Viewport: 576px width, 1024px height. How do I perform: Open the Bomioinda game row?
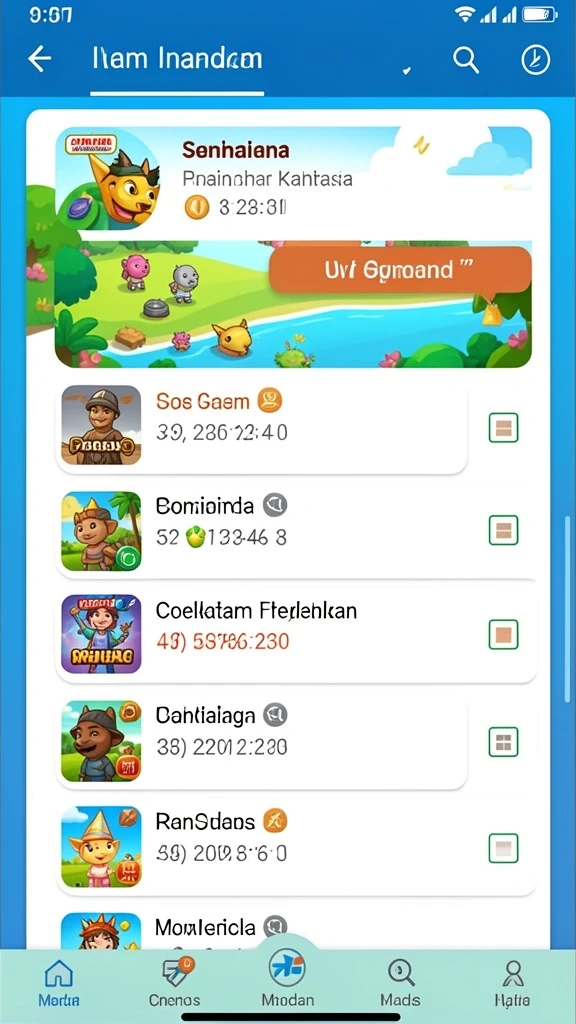click(295, 531)
